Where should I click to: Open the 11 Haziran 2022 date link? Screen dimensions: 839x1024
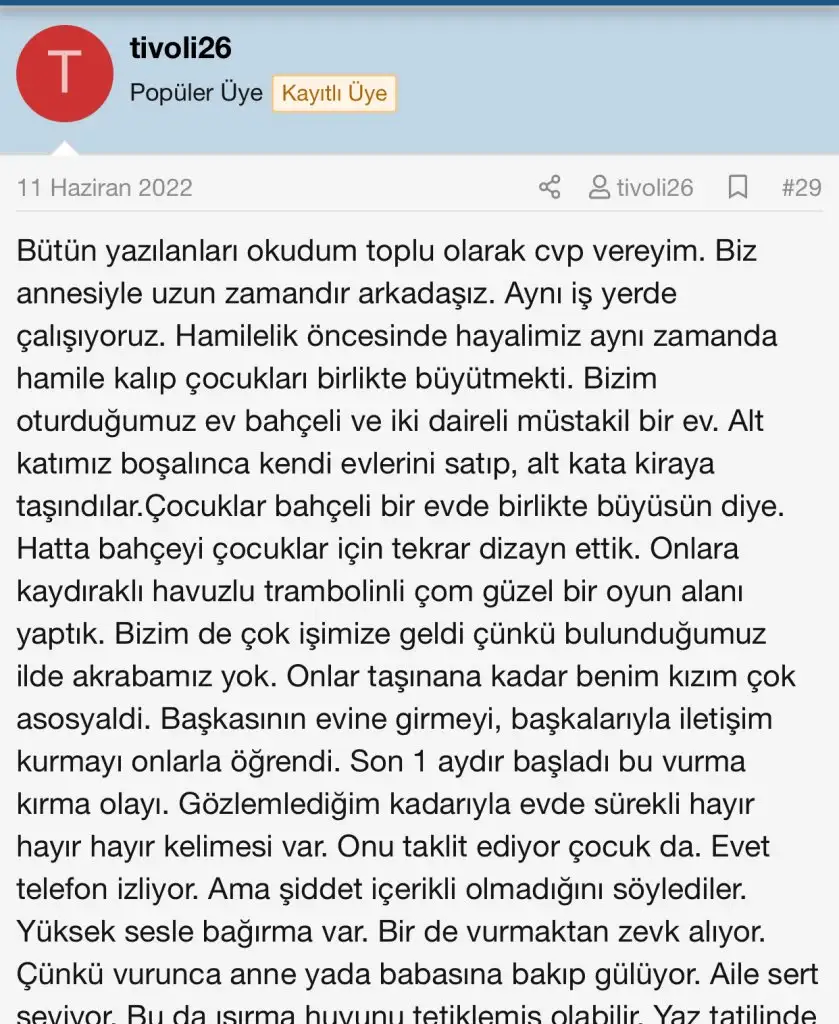pos(105,187)
